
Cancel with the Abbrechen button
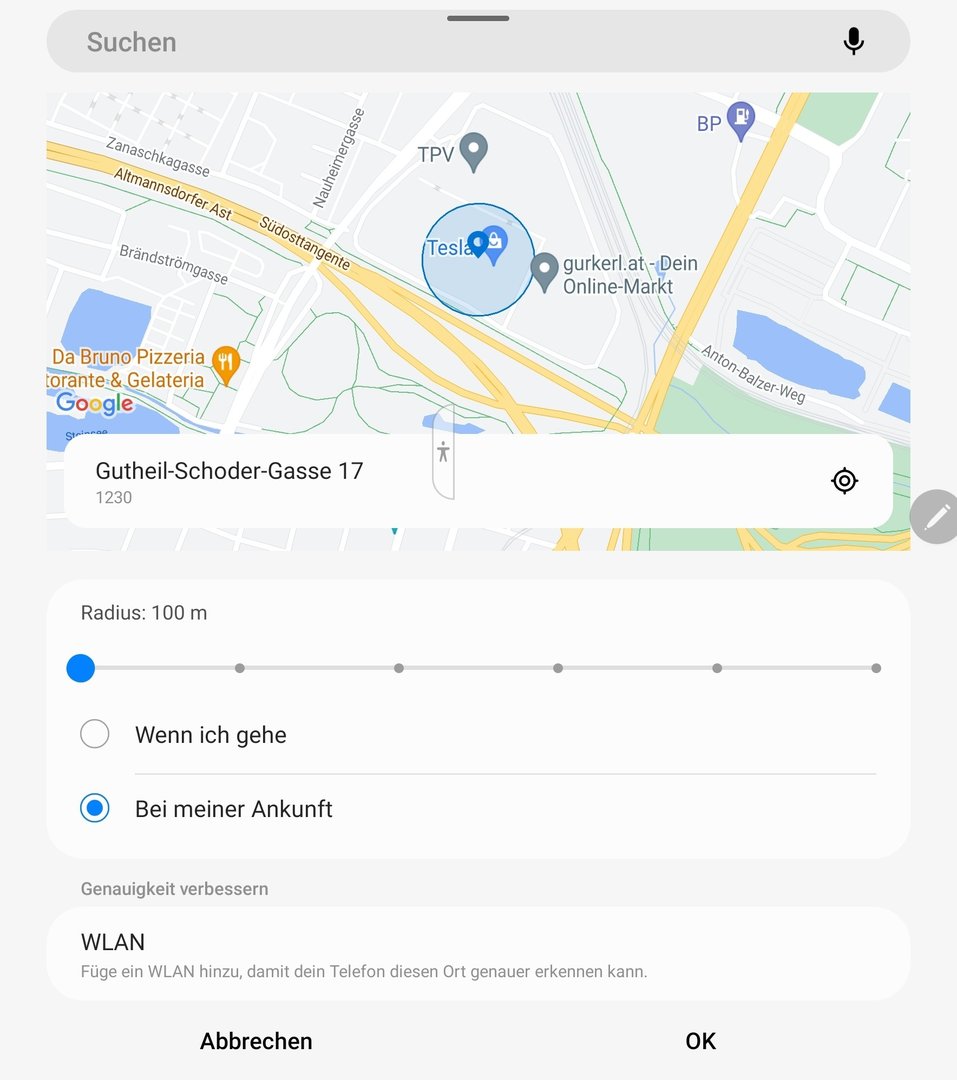pos(256,1041)
